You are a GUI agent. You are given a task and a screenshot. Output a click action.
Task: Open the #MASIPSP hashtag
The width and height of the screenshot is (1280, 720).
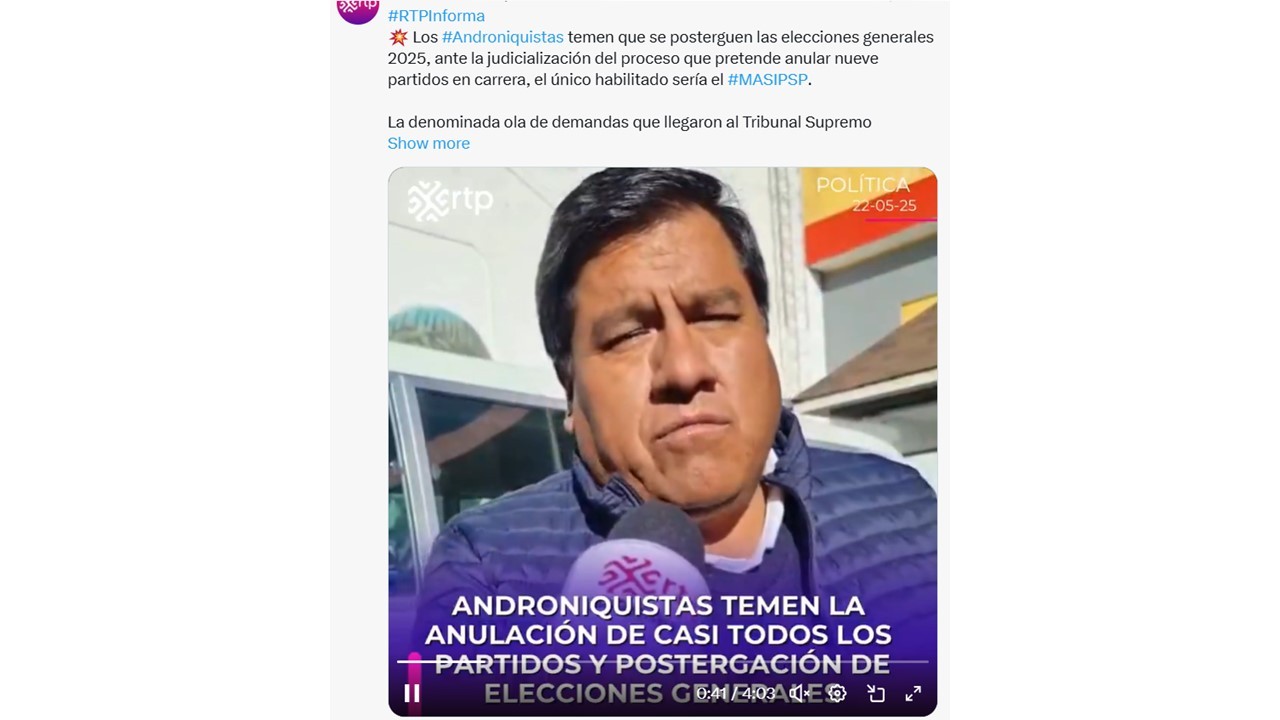coord(766,80)
